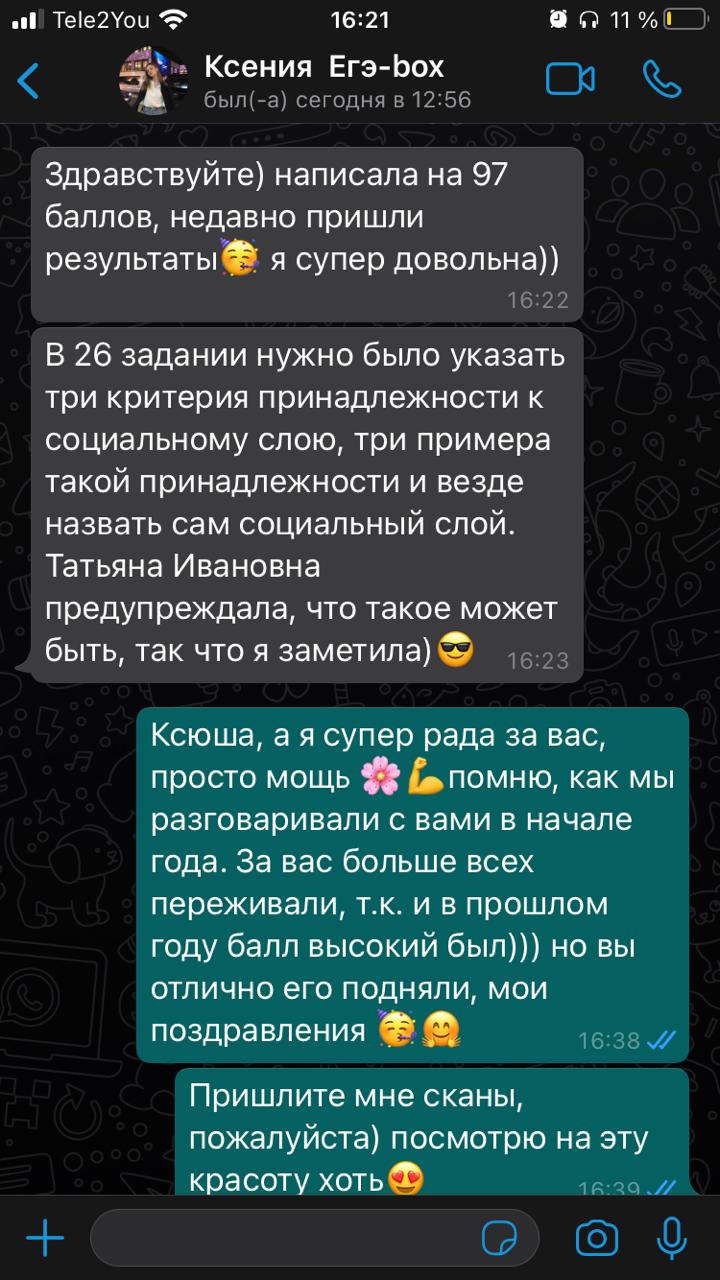Open the attachment plus menu

(x=44, y=1240)
